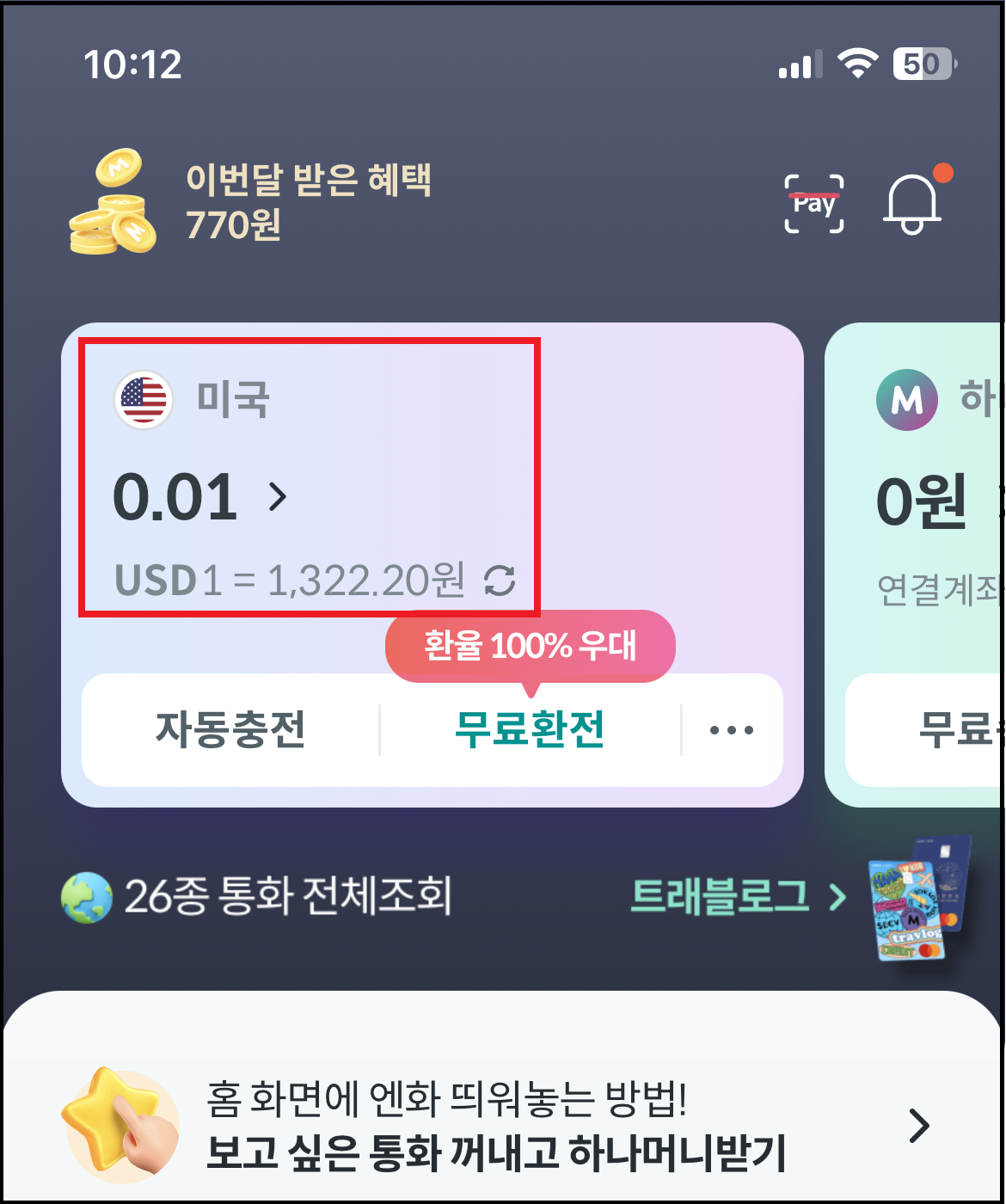Tap the 환율 100% 우대 badge
Screen dimensions: 1006x1204
click(531, 647)
